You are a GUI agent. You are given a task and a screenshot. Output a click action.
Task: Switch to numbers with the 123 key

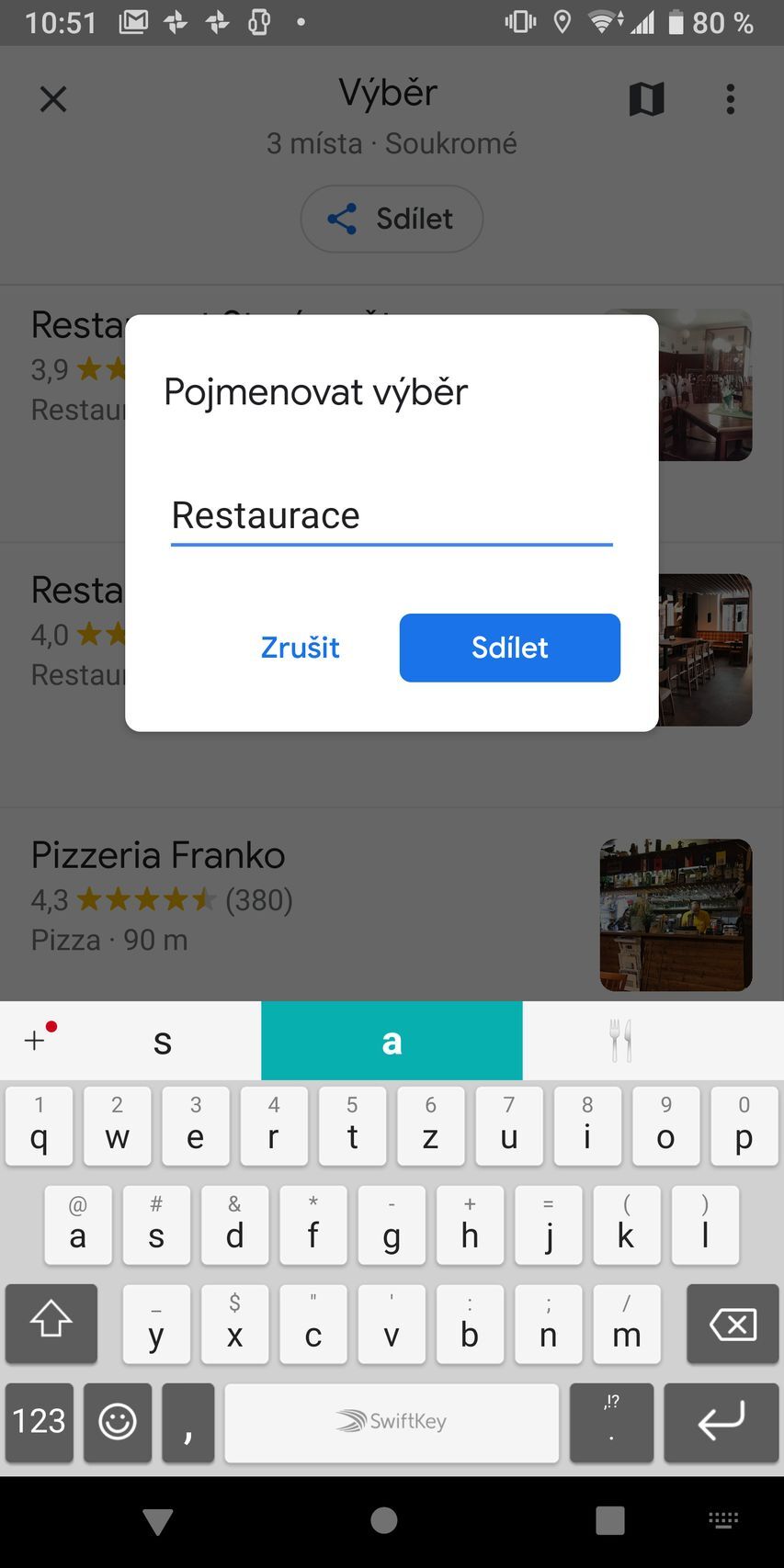(39, 1423)
